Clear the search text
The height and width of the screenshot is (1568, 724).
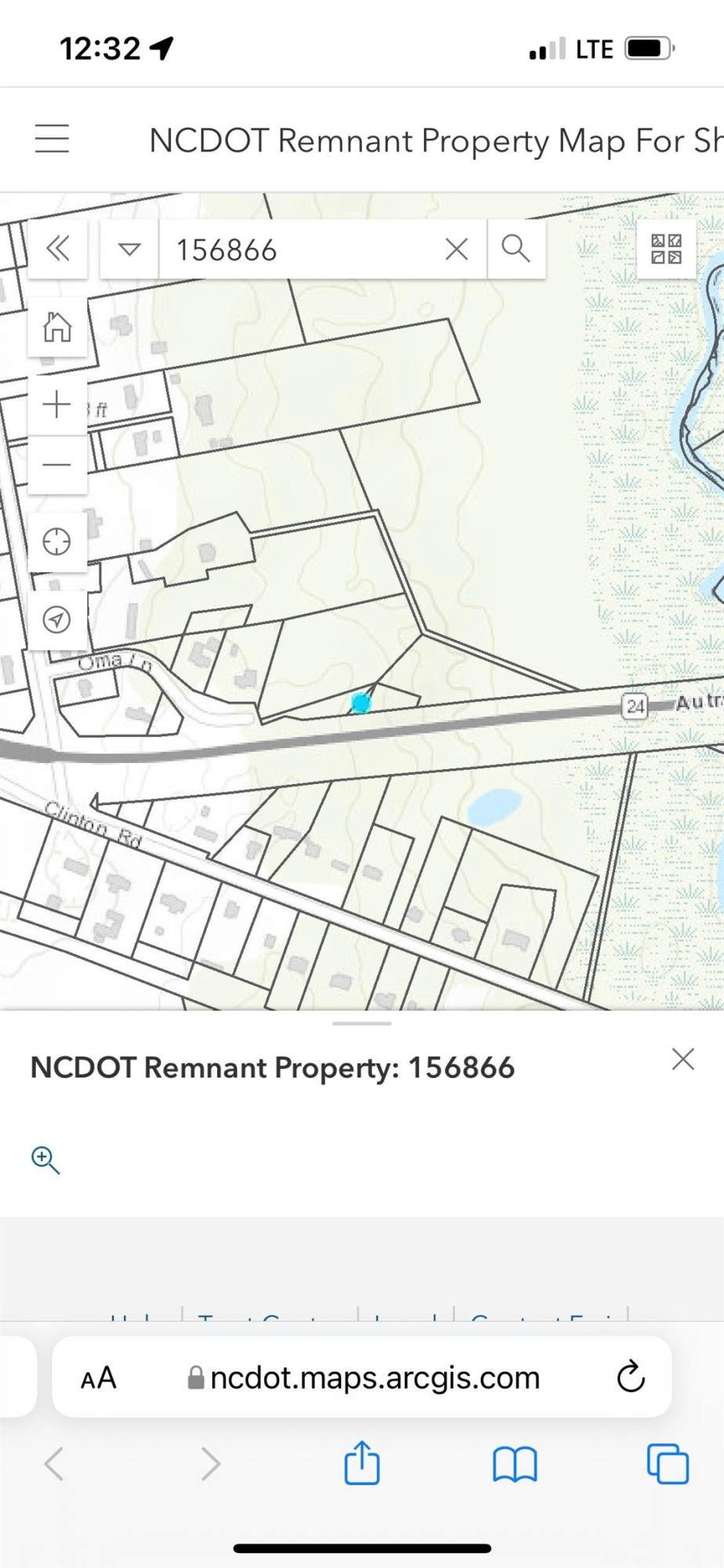457,250
